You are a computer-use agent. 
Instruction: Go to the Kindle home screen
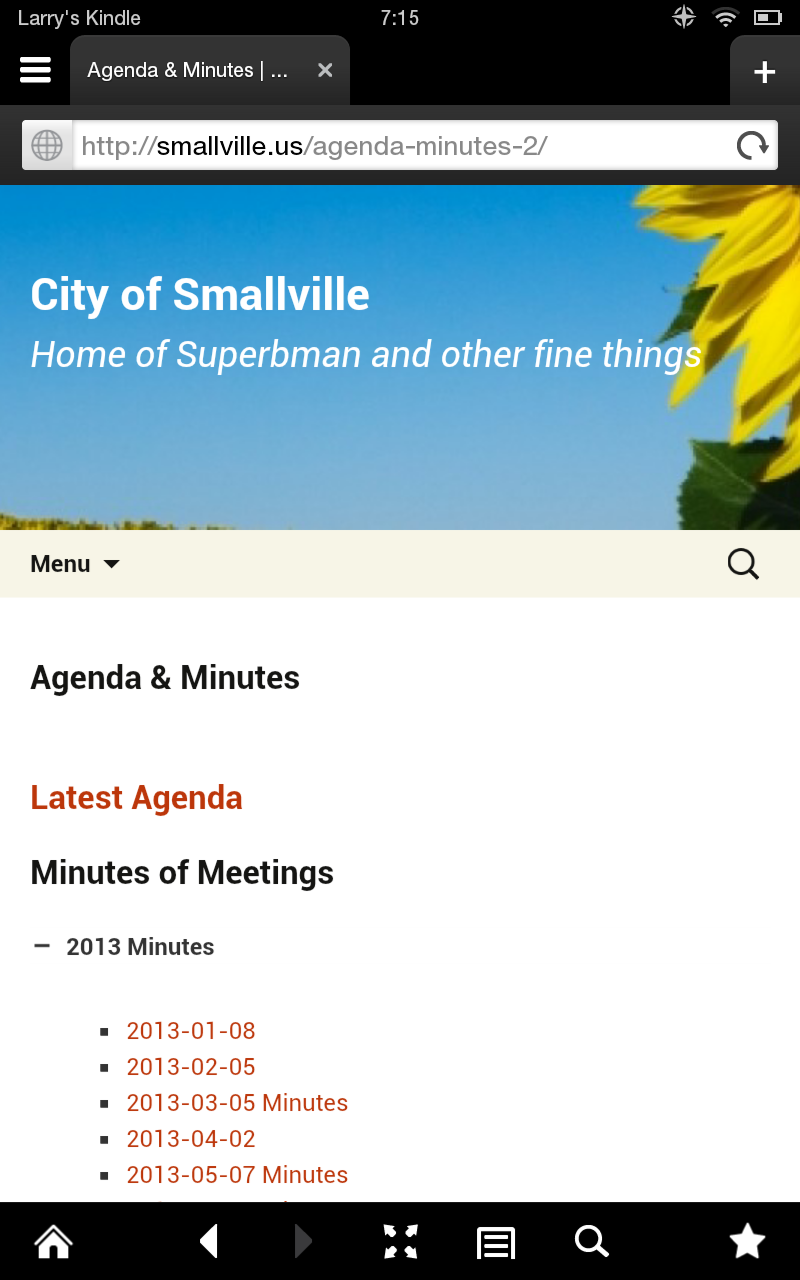pyautogui.click(x=53, y=1242)
